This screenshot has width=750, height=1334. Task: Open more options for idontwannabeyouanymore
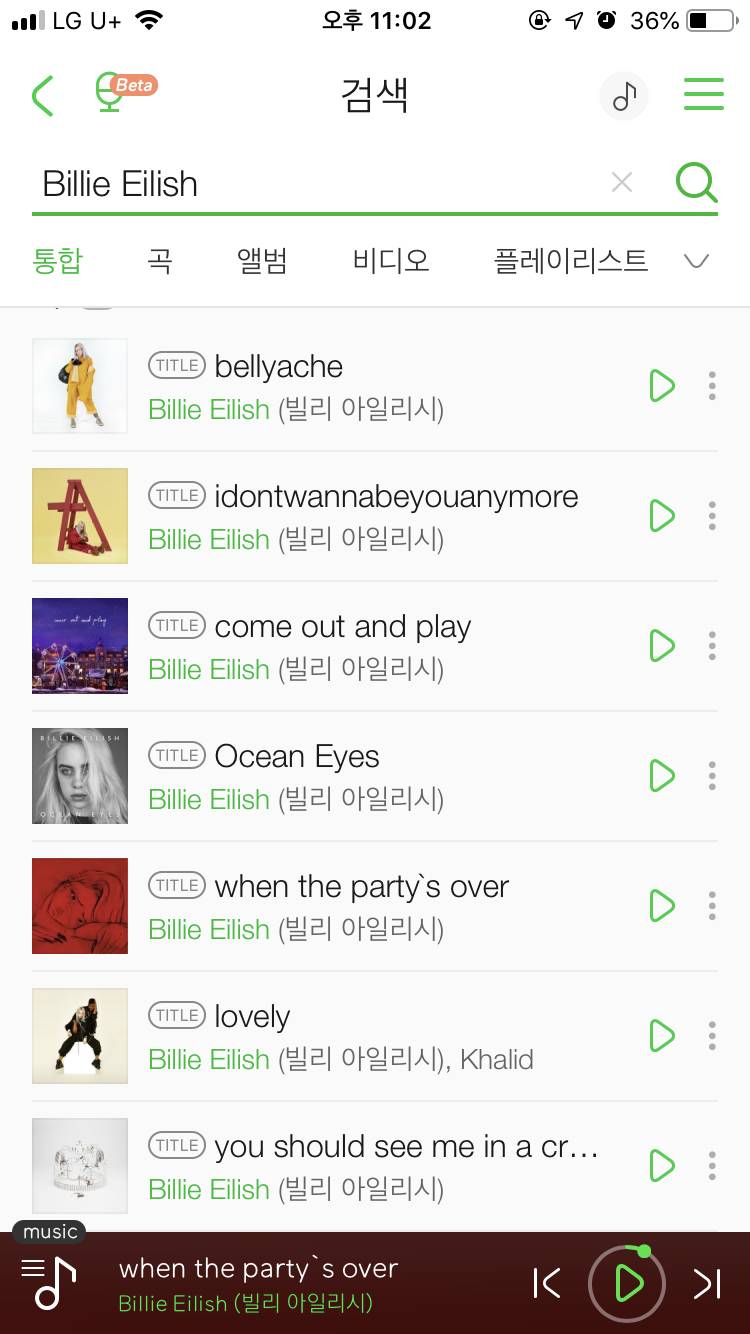(712, 516)
